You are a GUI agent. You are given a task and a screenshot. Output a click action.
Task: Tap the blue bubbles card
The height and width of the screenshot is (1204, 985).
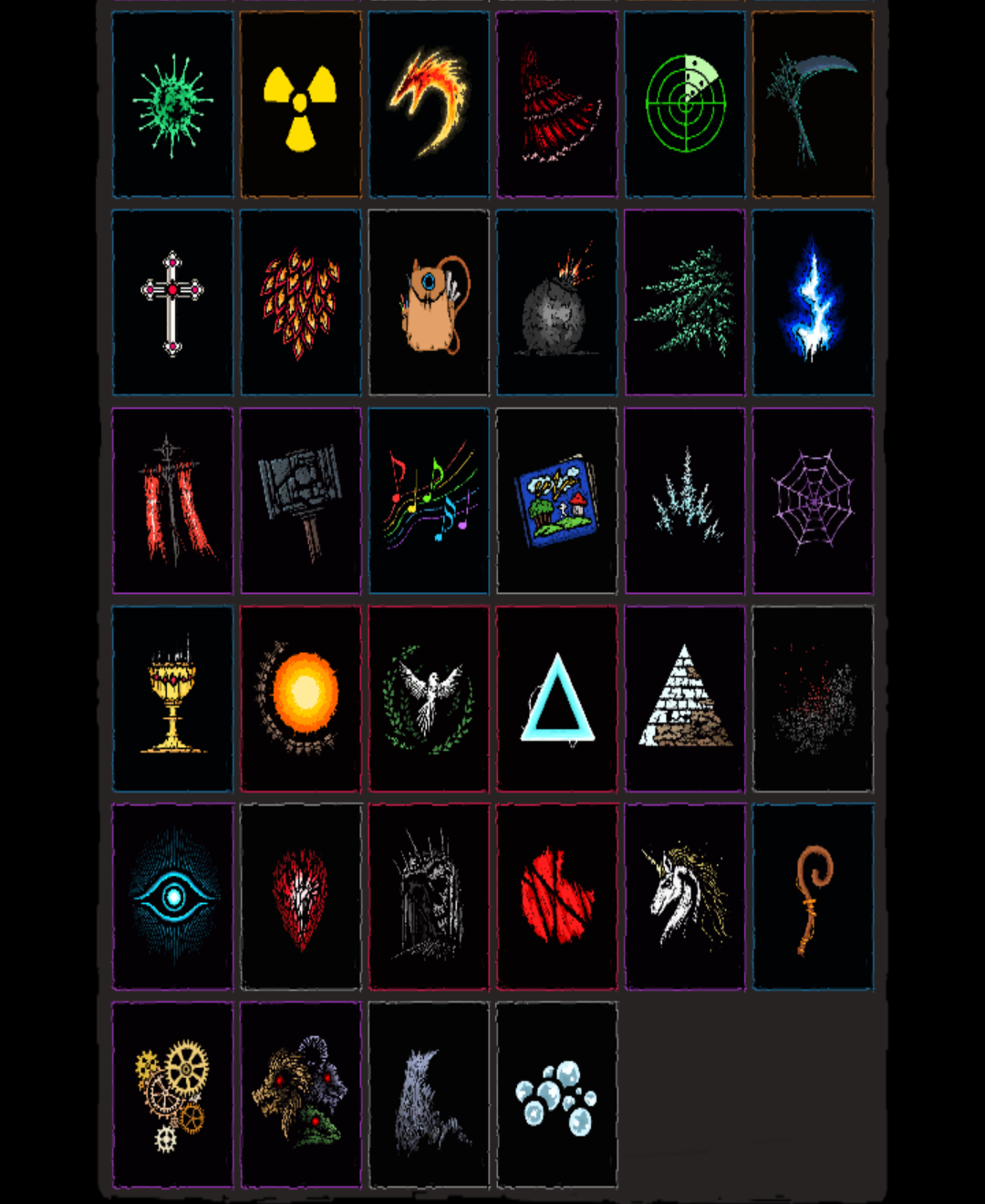556,1095
